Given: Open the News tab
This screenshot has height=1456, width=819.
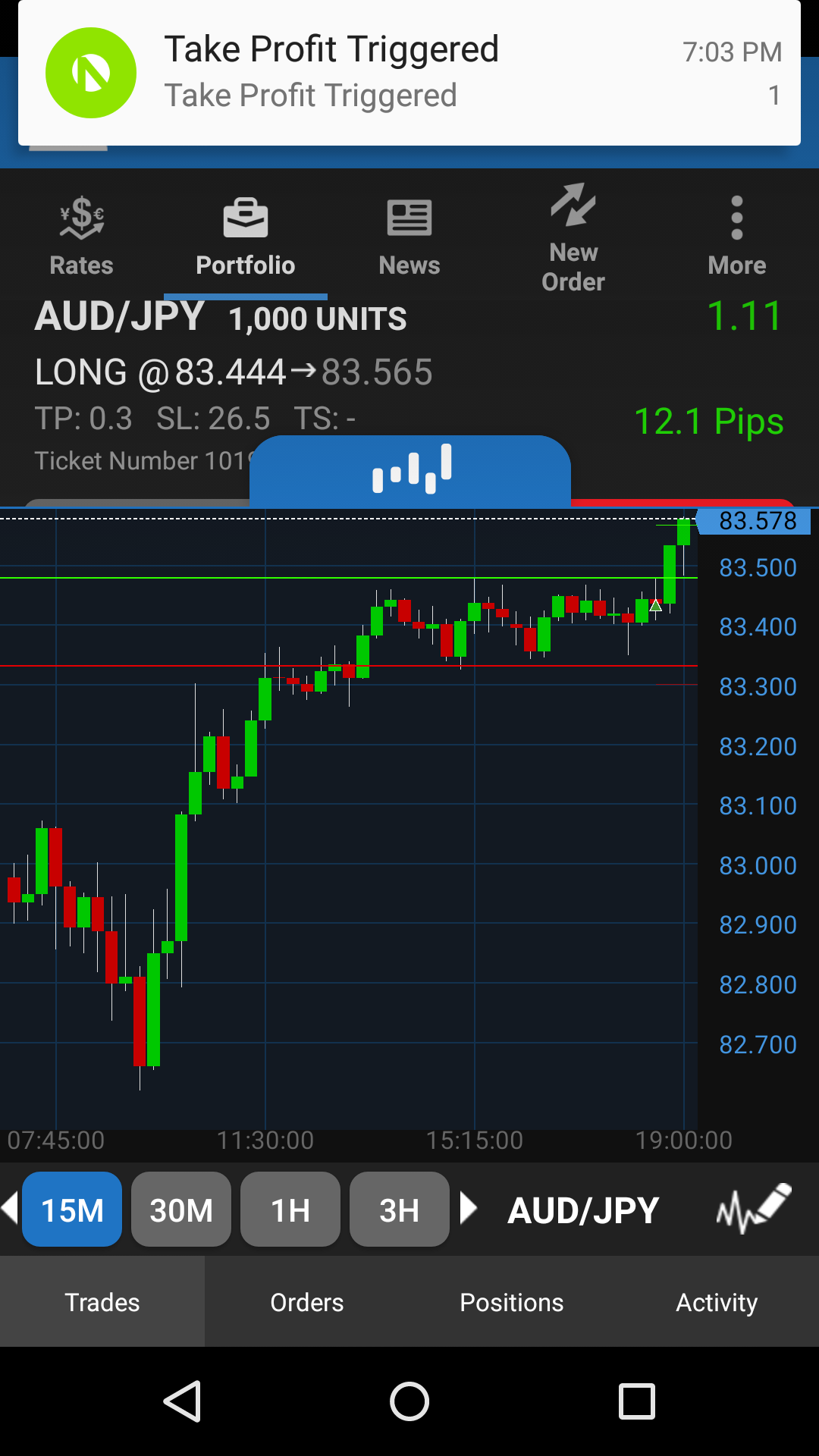Looking at the screenshot, I should coord(409,235).
